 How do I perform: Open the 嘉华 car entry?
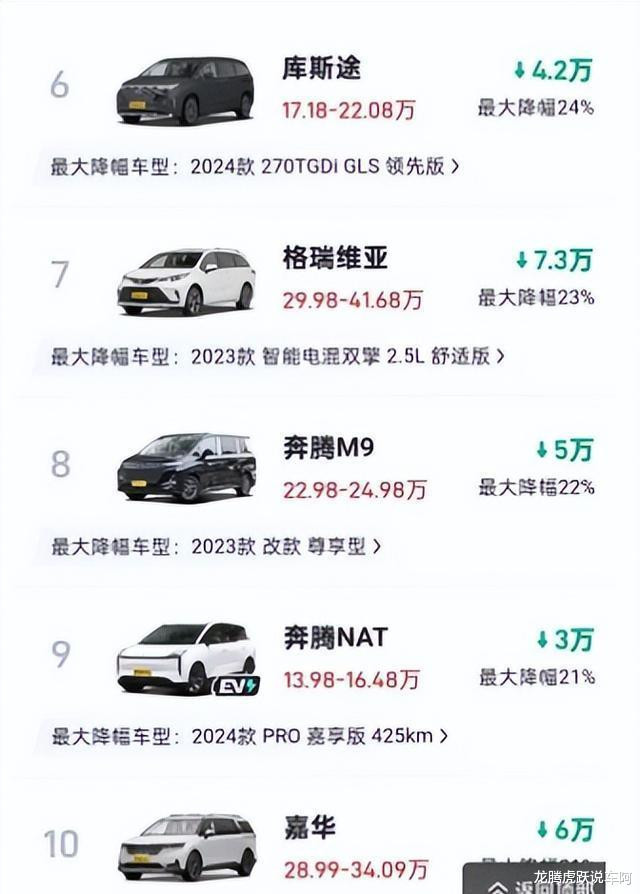click(309, 828)
